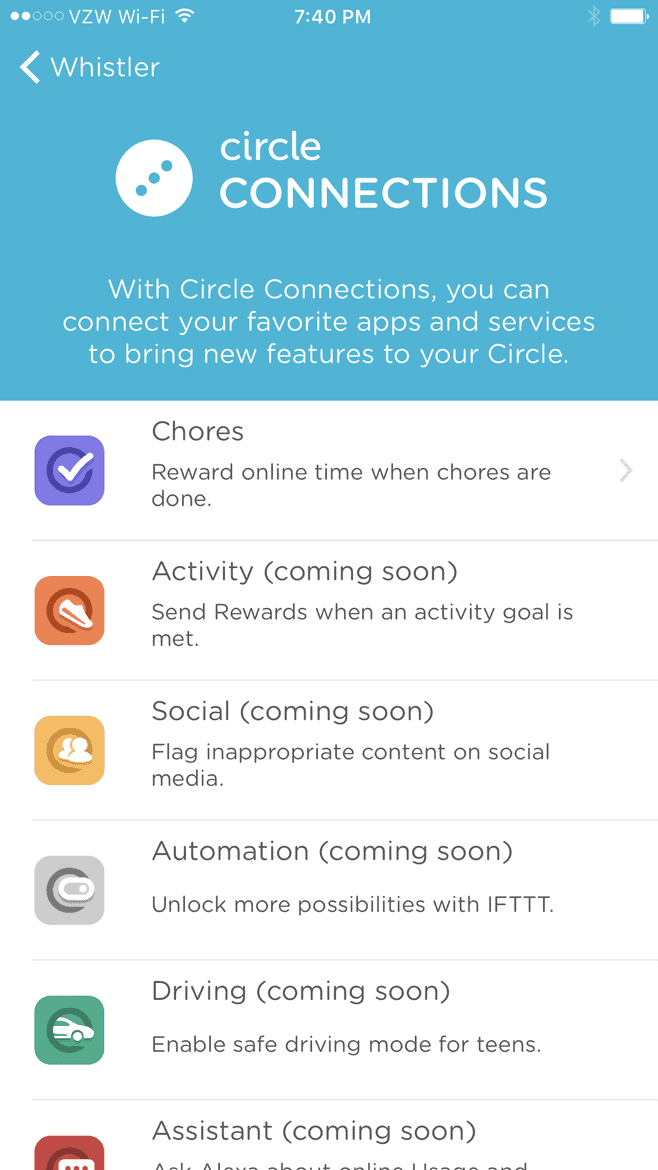The image size is (658, 1170).
Task: Open the Chores connection
Action: [x=329, y=470]
